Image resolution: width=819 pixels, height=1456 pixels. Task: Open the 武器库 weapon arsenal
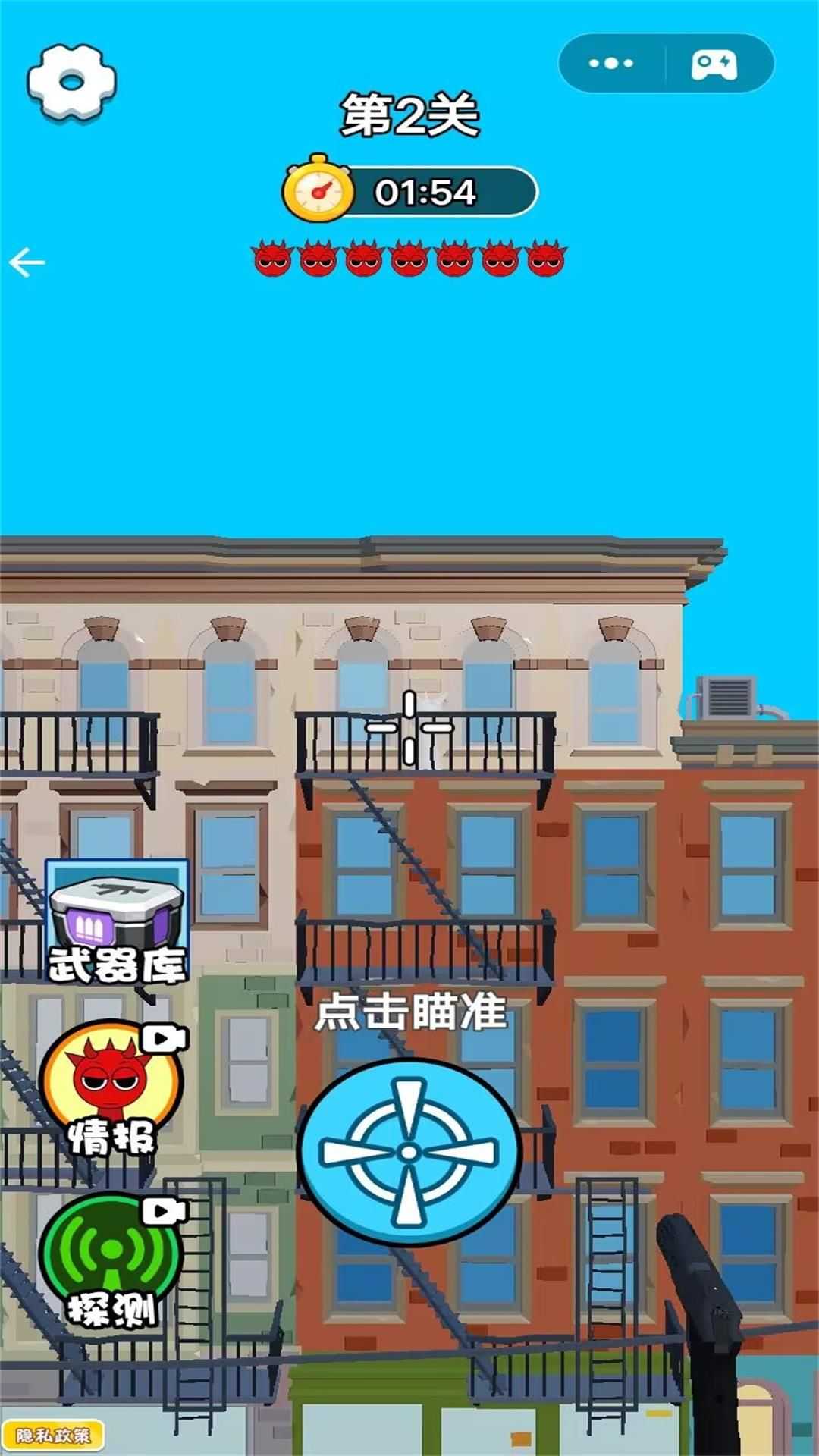[117, 921]
